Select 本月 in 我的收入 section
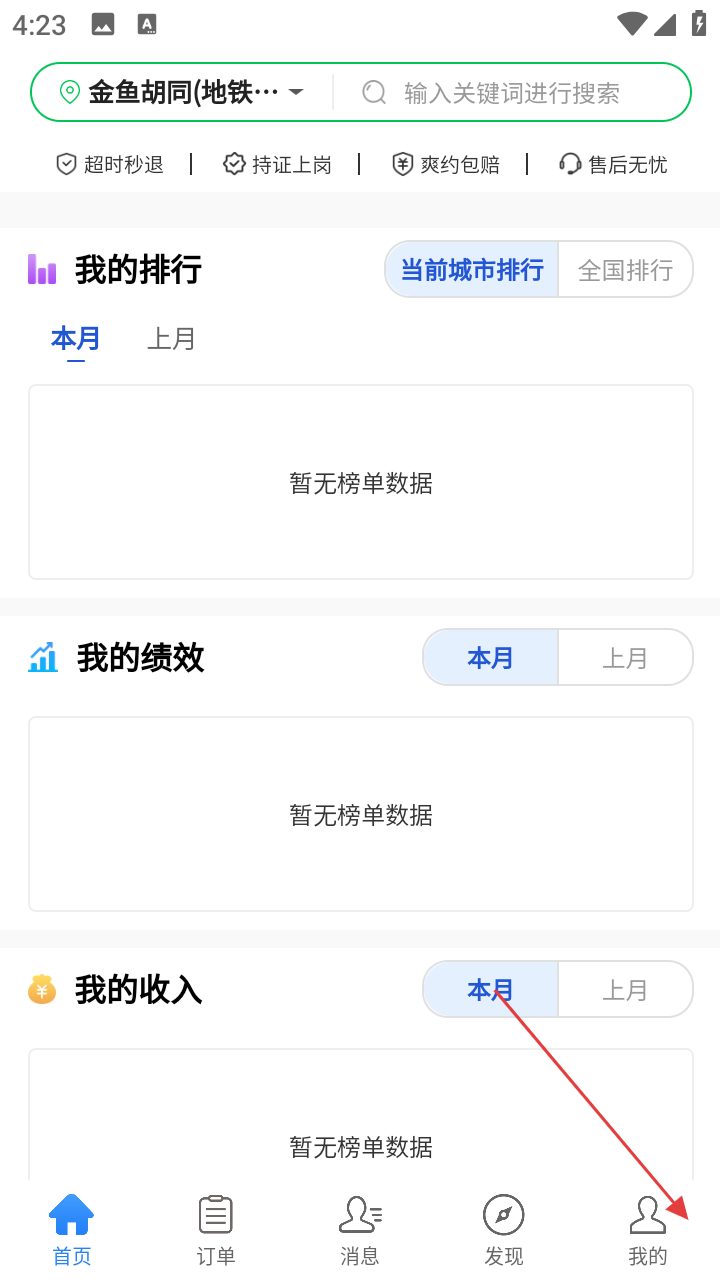 (x=490, y=990)
